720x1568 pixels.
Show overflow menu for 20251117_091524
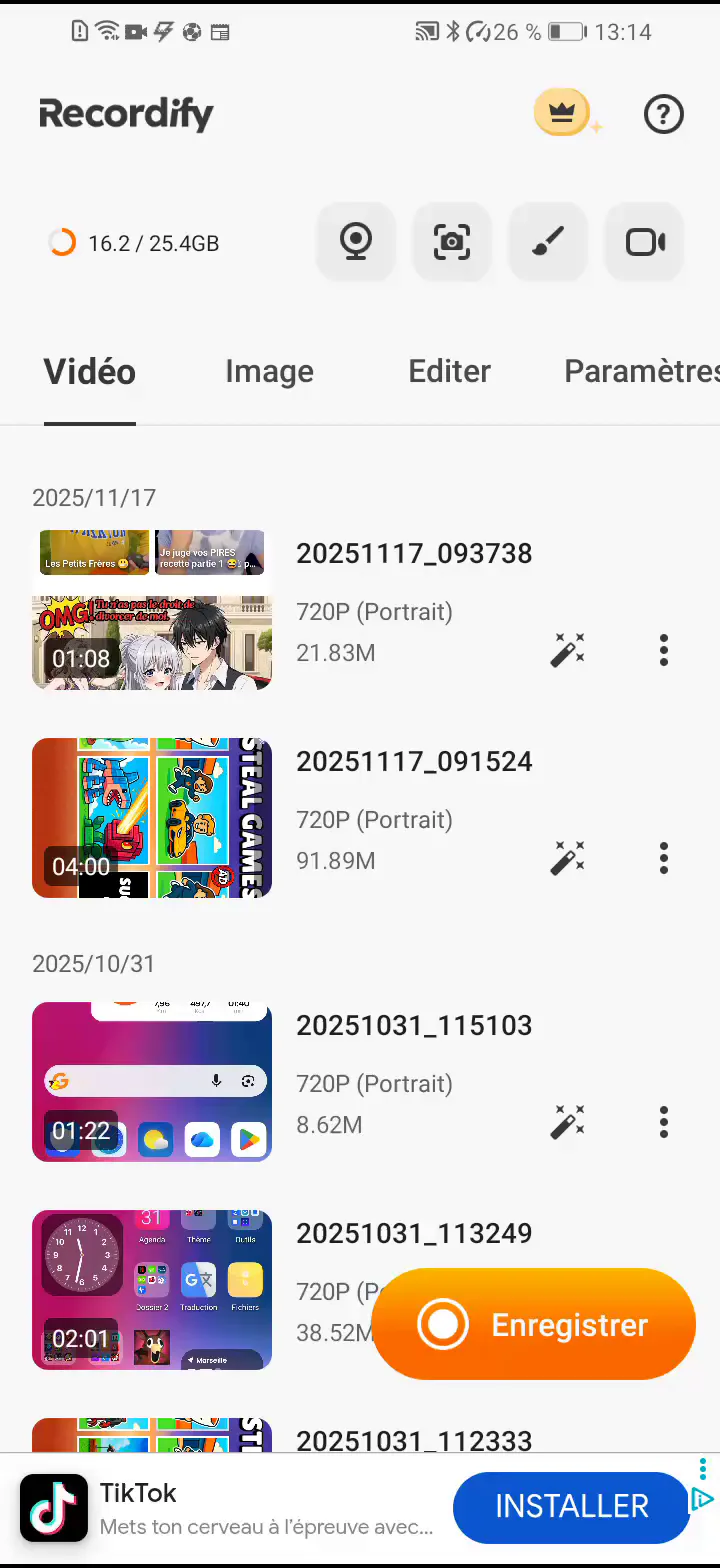[x=663, y=859]
